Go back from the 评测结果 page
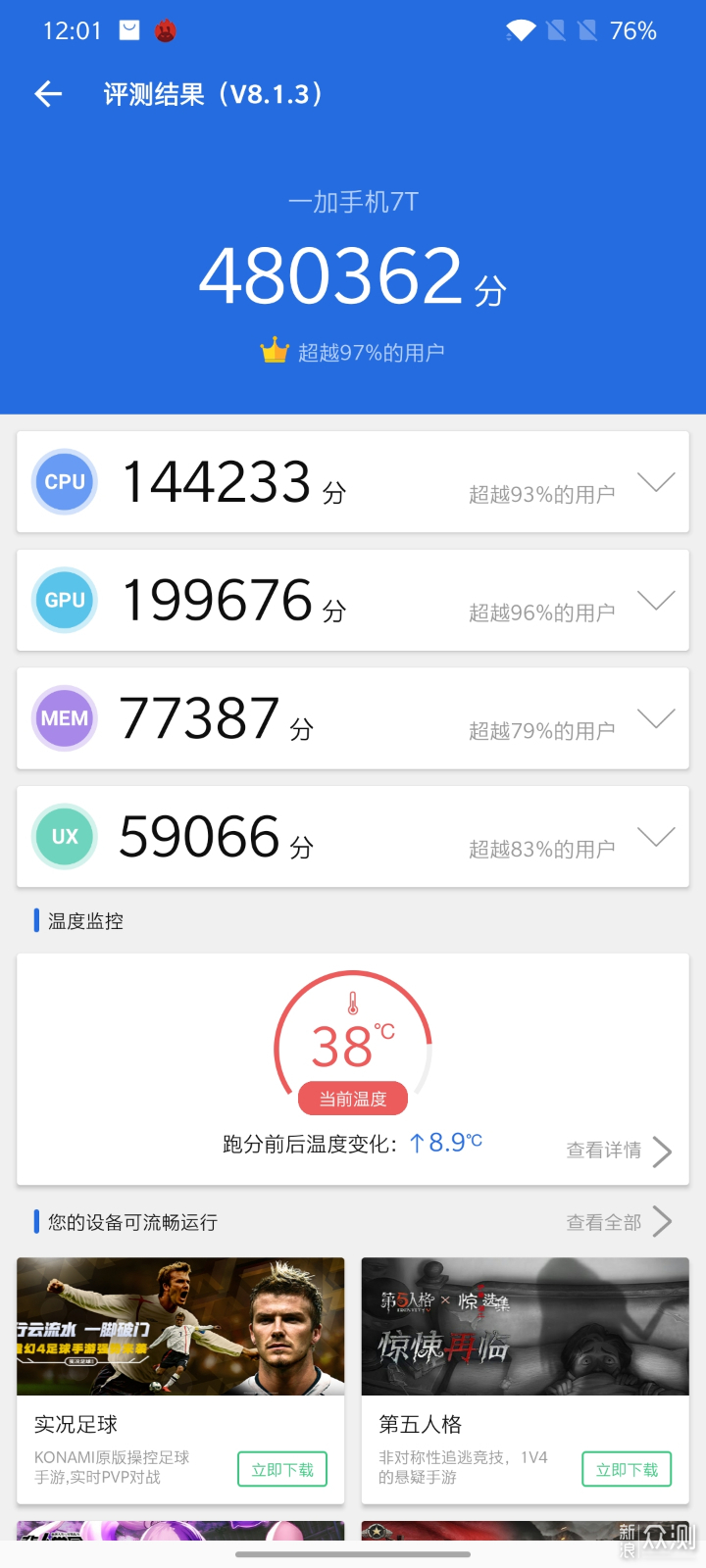 [x=48, y=94]
